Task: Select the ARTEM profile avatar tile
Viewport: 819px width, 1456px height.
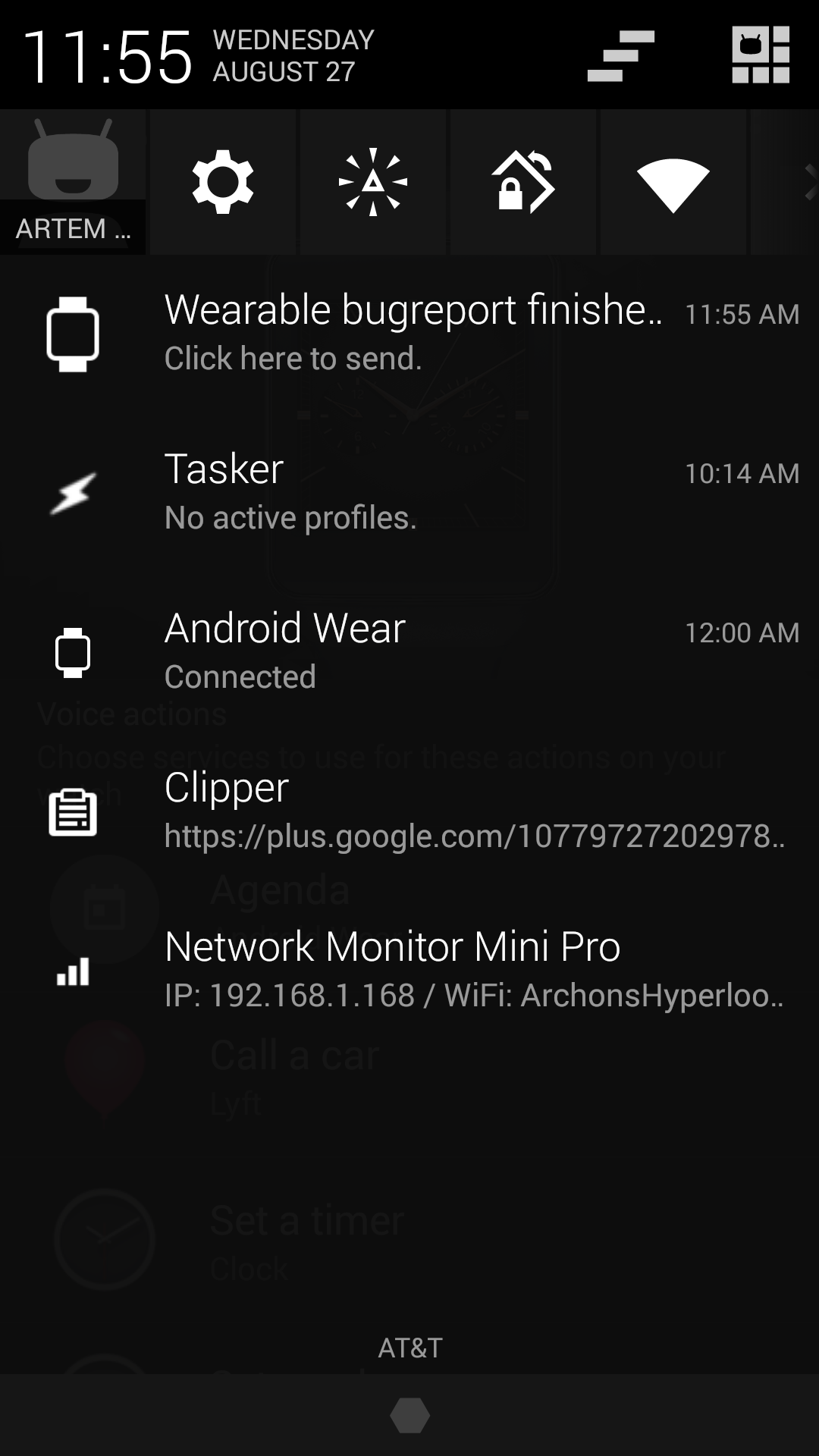Action: click(72, 182)
